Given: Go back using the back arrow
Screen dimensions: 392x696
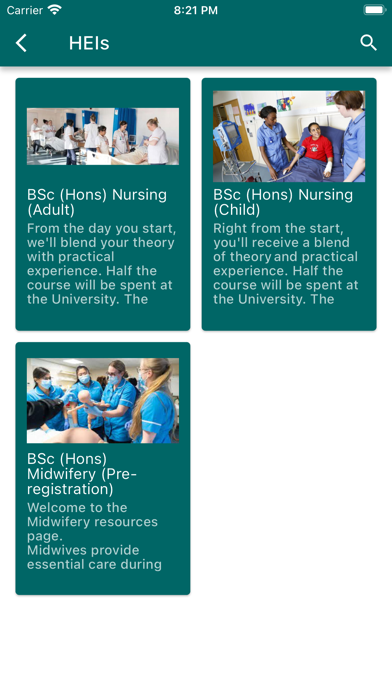Looking at the screenshot, I should click(21, 43).
